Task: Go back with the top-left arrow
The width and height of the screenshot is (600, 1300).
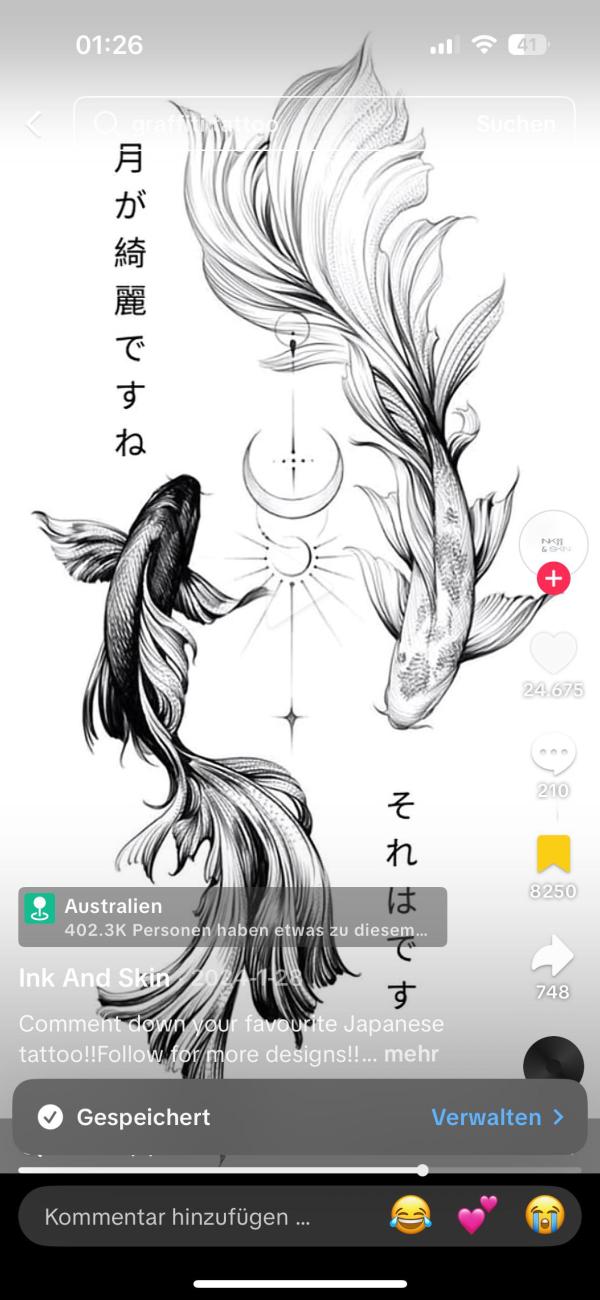Action: tap(35, 124)
